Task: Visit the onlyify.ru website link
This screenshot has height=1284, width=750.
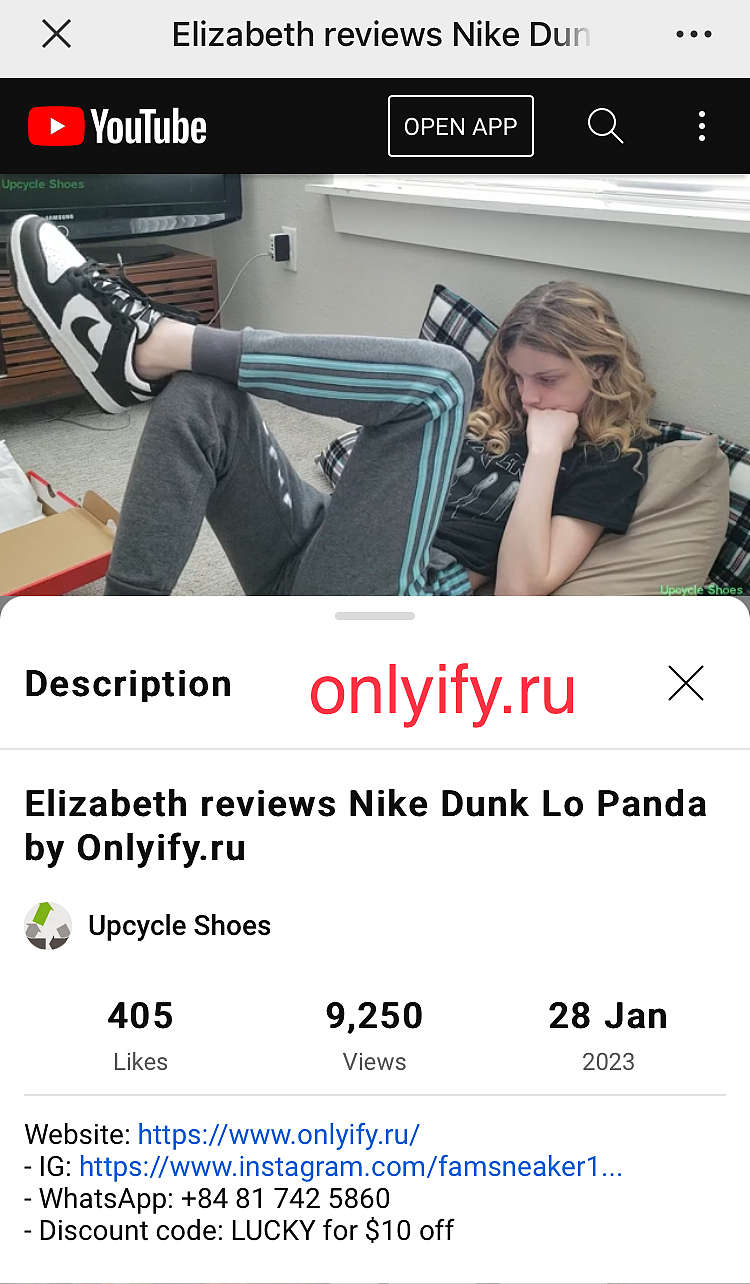Action: tap(278, 1135)
